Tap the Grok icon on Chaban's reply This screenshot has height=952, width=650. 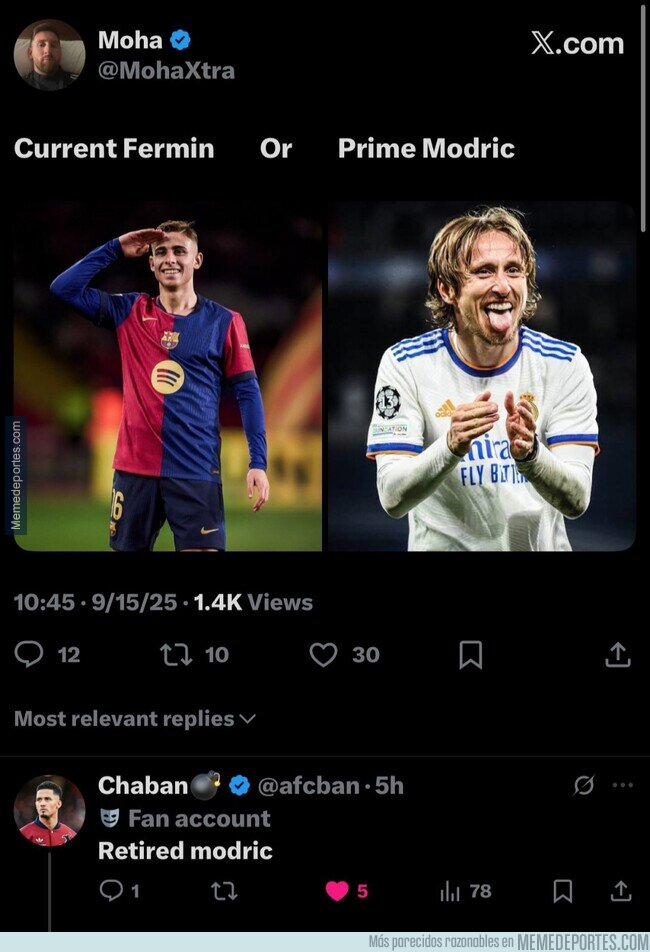(584, 786)
